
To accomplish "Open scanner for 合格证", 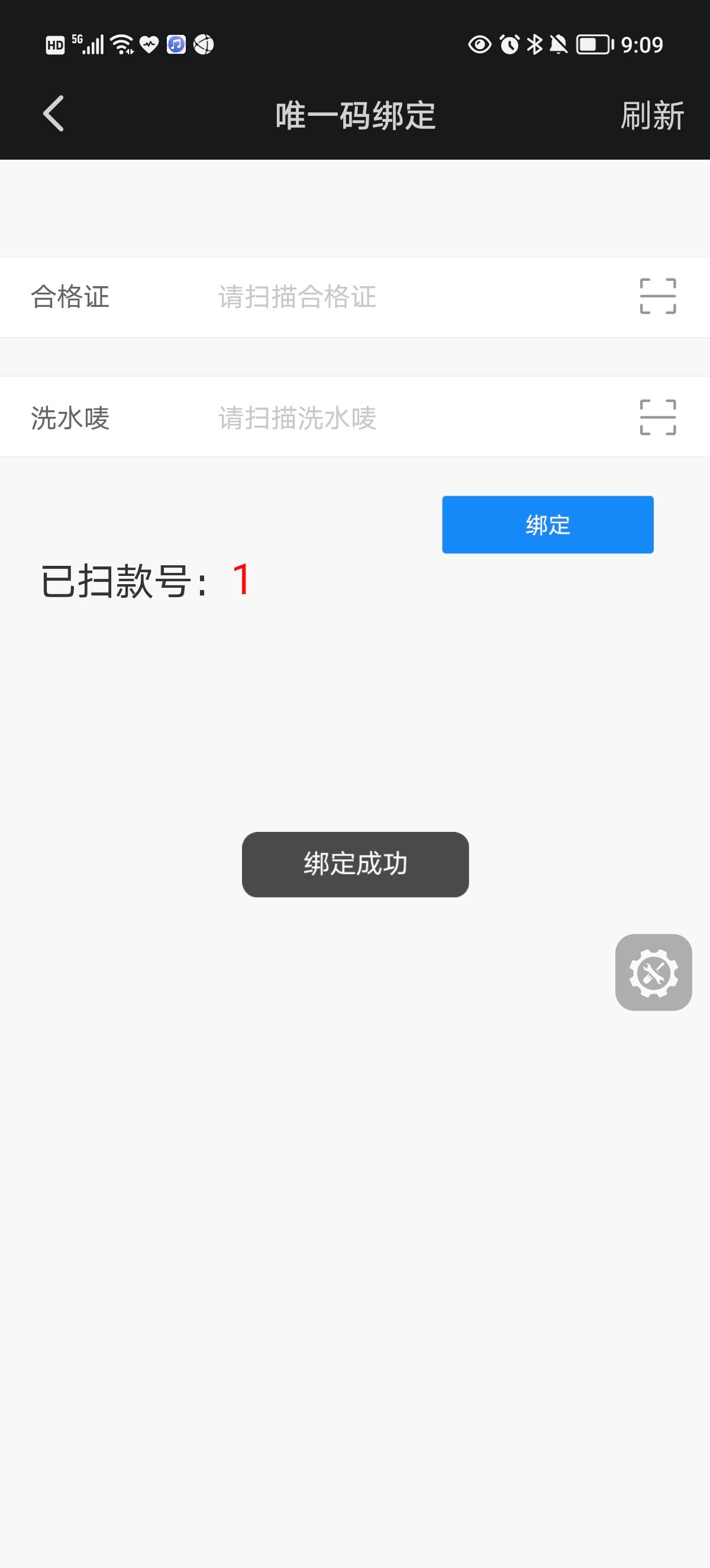I will [657, 296].
